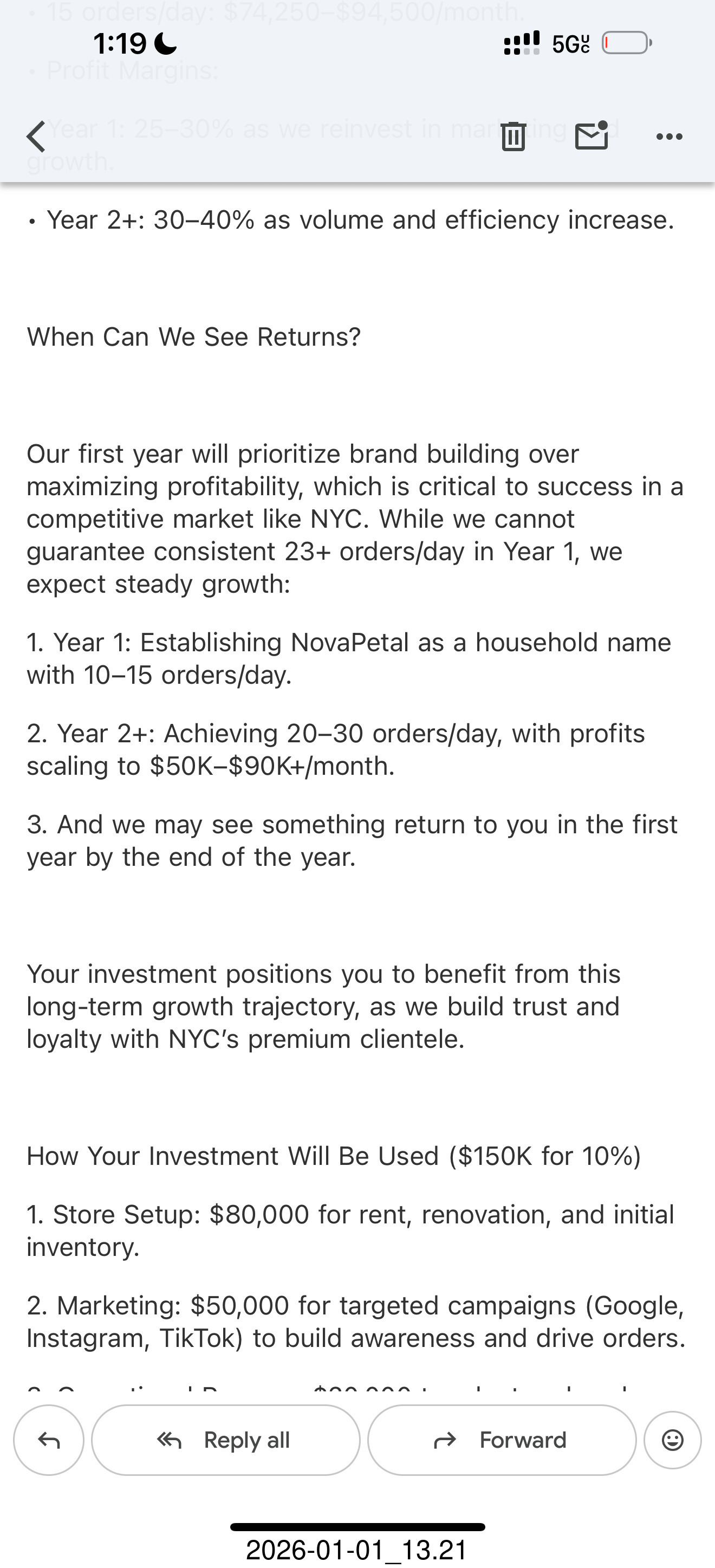The width and height of the screenshot is (715, 1568).
Task: Choose Reply all
Action: click(x=226, y=1440)
